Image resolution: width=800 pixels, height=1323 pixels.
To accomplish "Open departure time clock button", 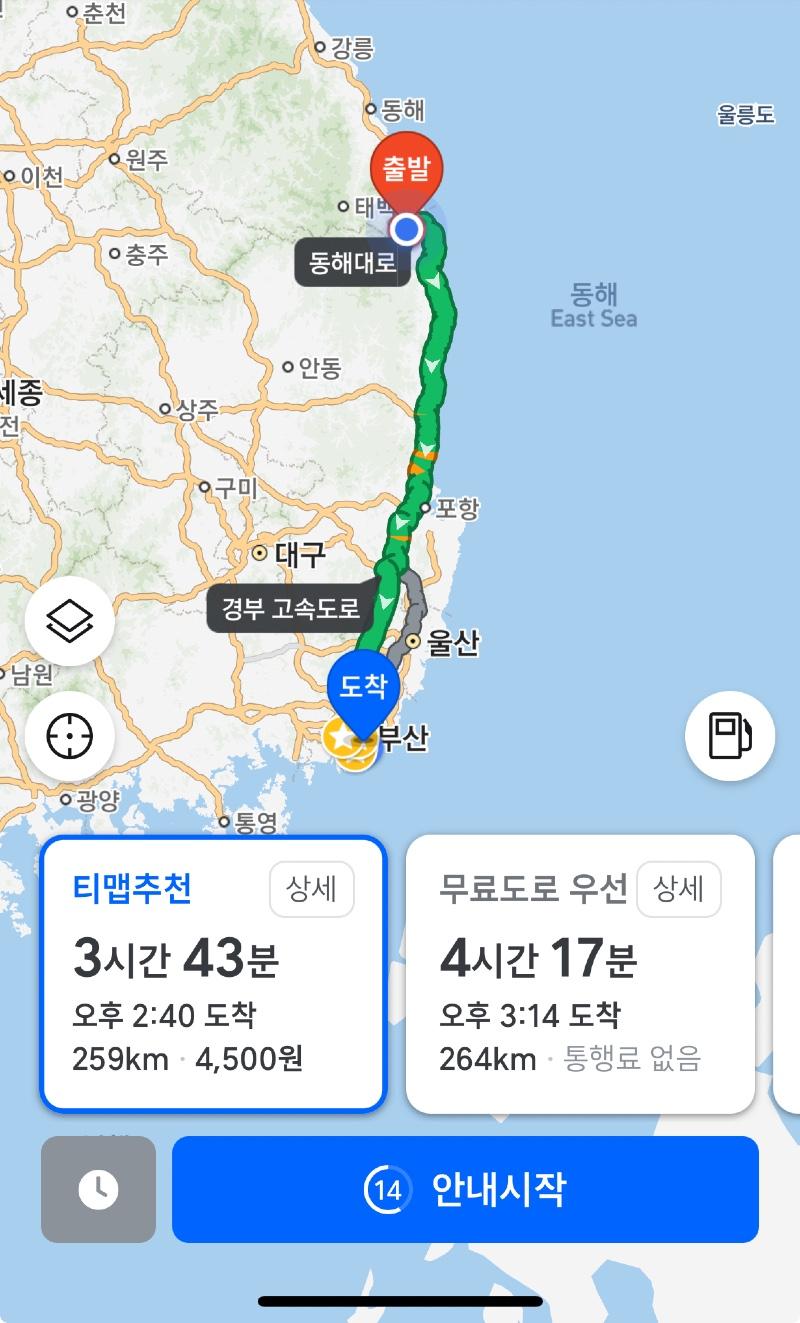I will [98, 1189].
